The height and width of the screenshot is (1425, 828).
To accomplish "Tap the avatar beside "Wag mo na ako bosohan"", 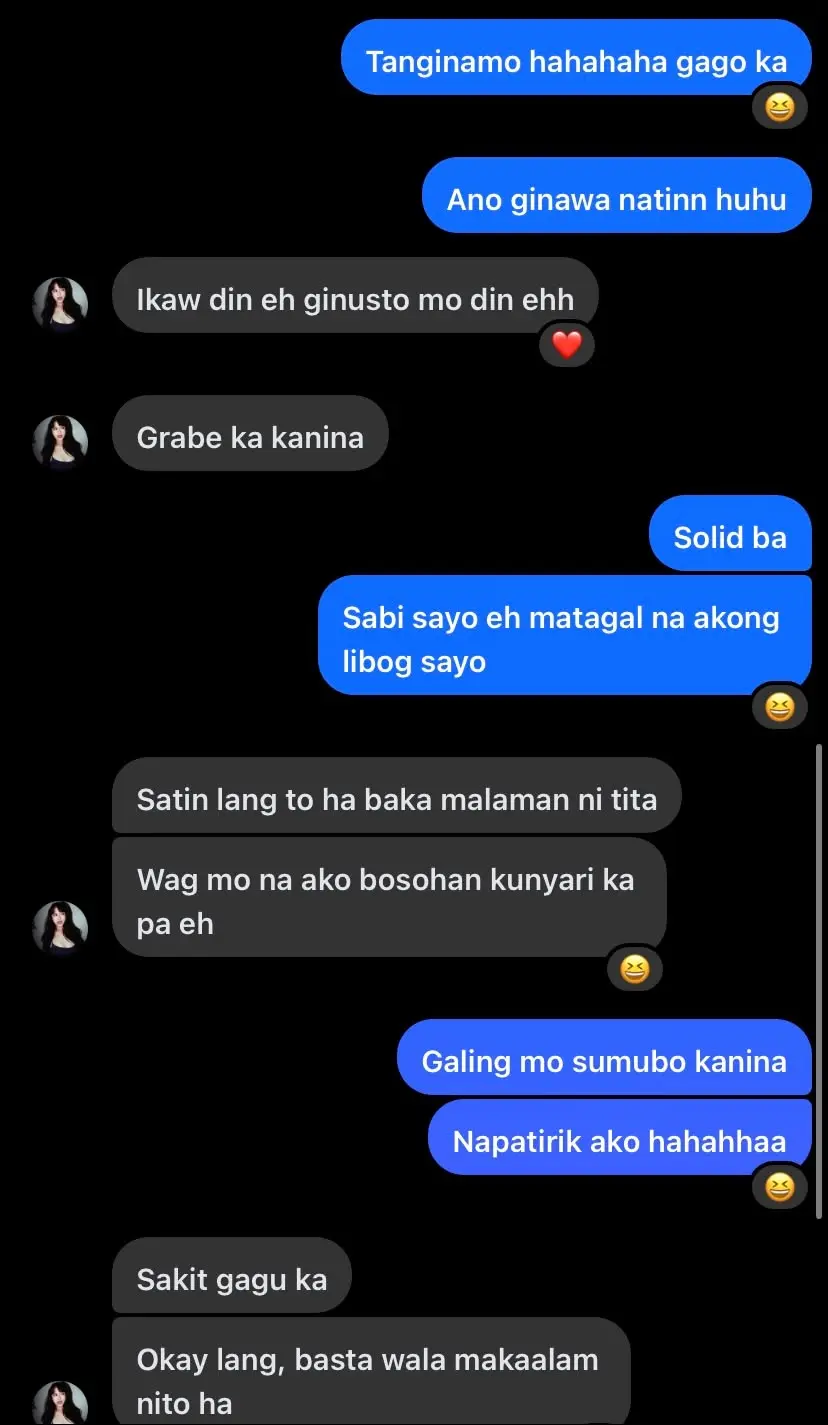I will [x=60, y=929].
